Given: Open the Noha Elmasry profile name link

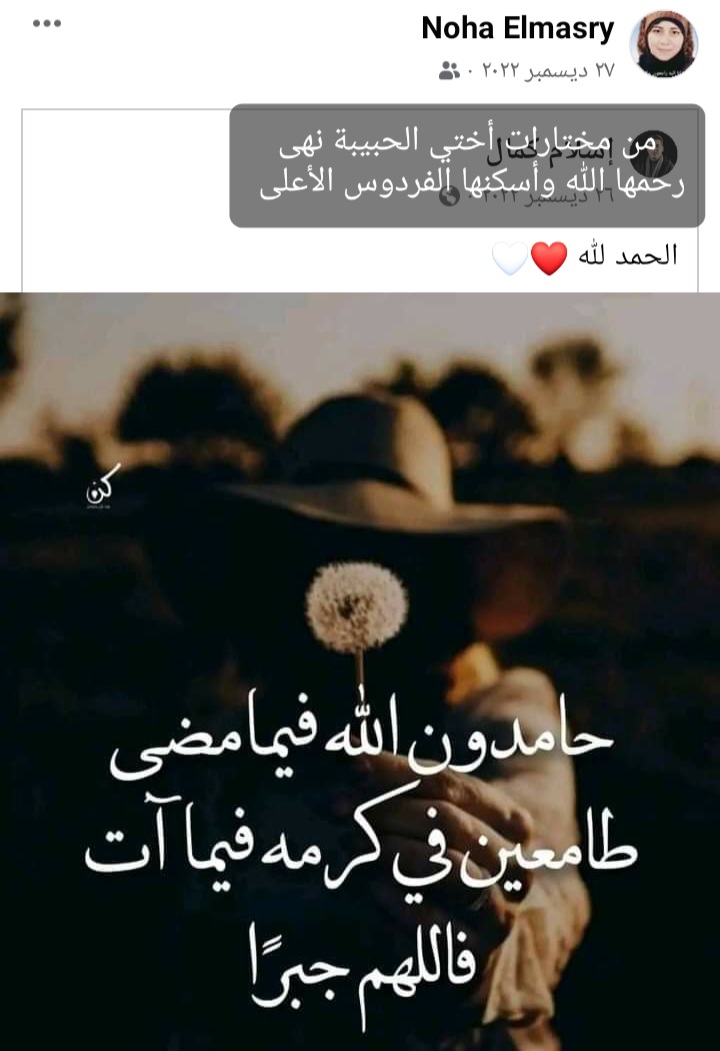Looking at the screenshot, I should 517,28.
